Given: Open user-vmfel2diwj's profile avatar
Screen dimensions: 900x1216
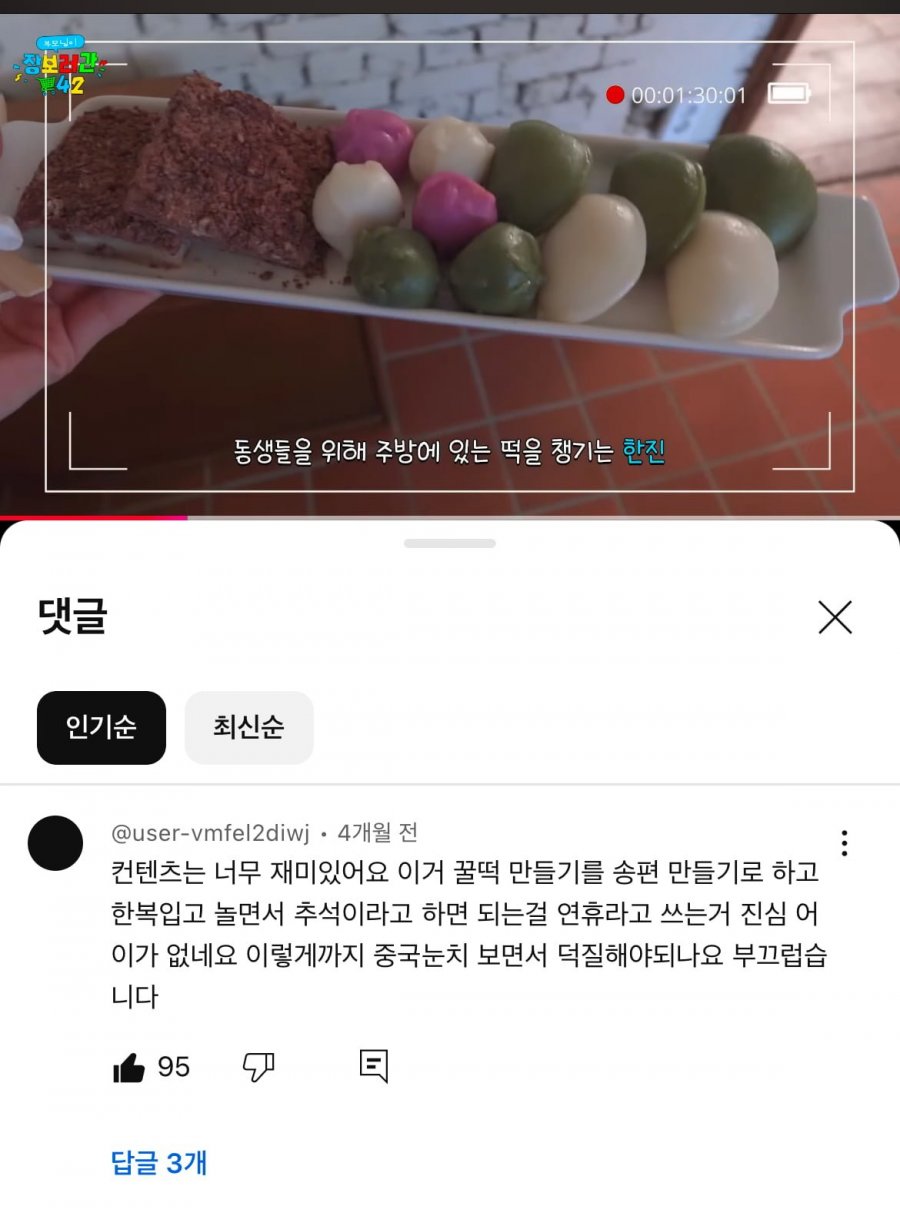Looking at the screenshot, I should click(55, 843).
